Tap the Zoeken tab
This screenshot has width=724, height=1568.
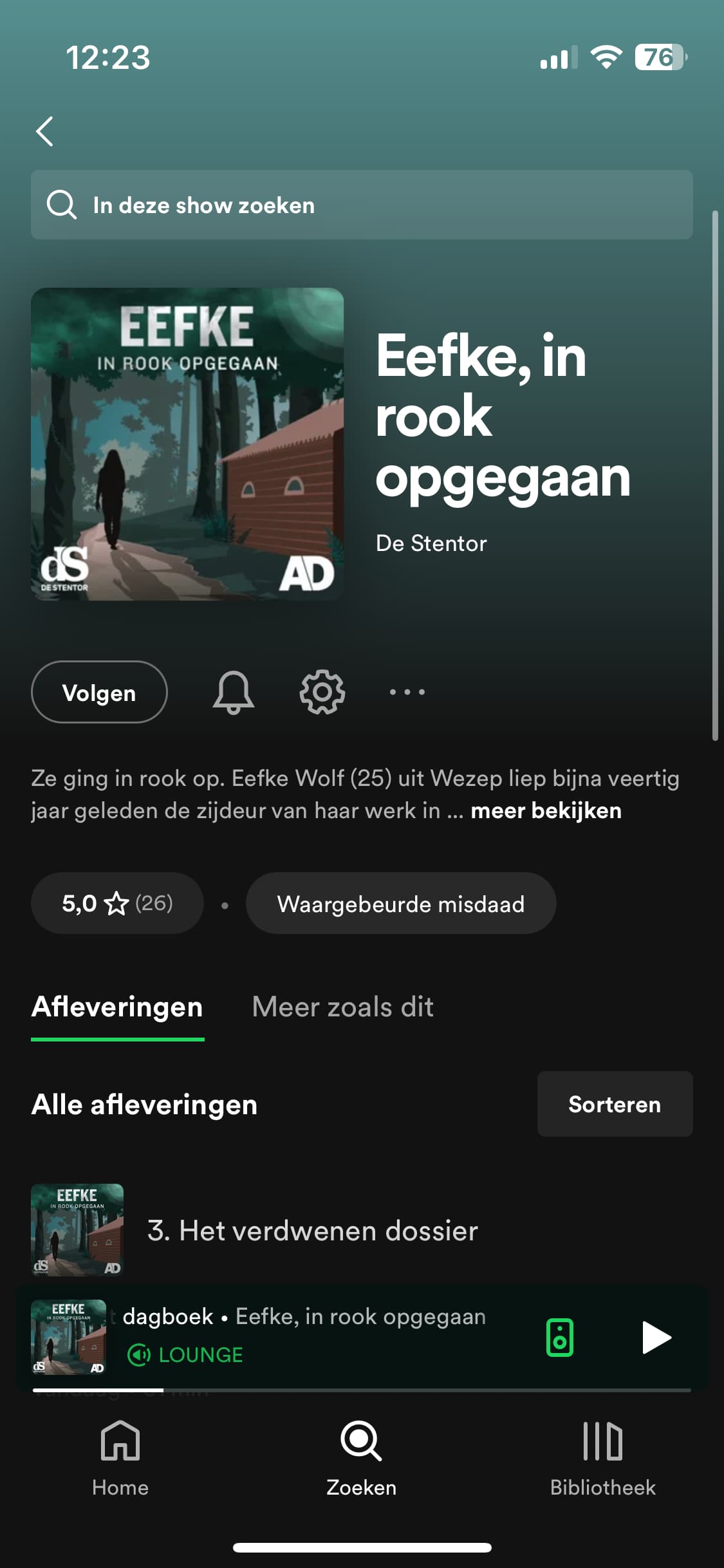(362, 1459)
